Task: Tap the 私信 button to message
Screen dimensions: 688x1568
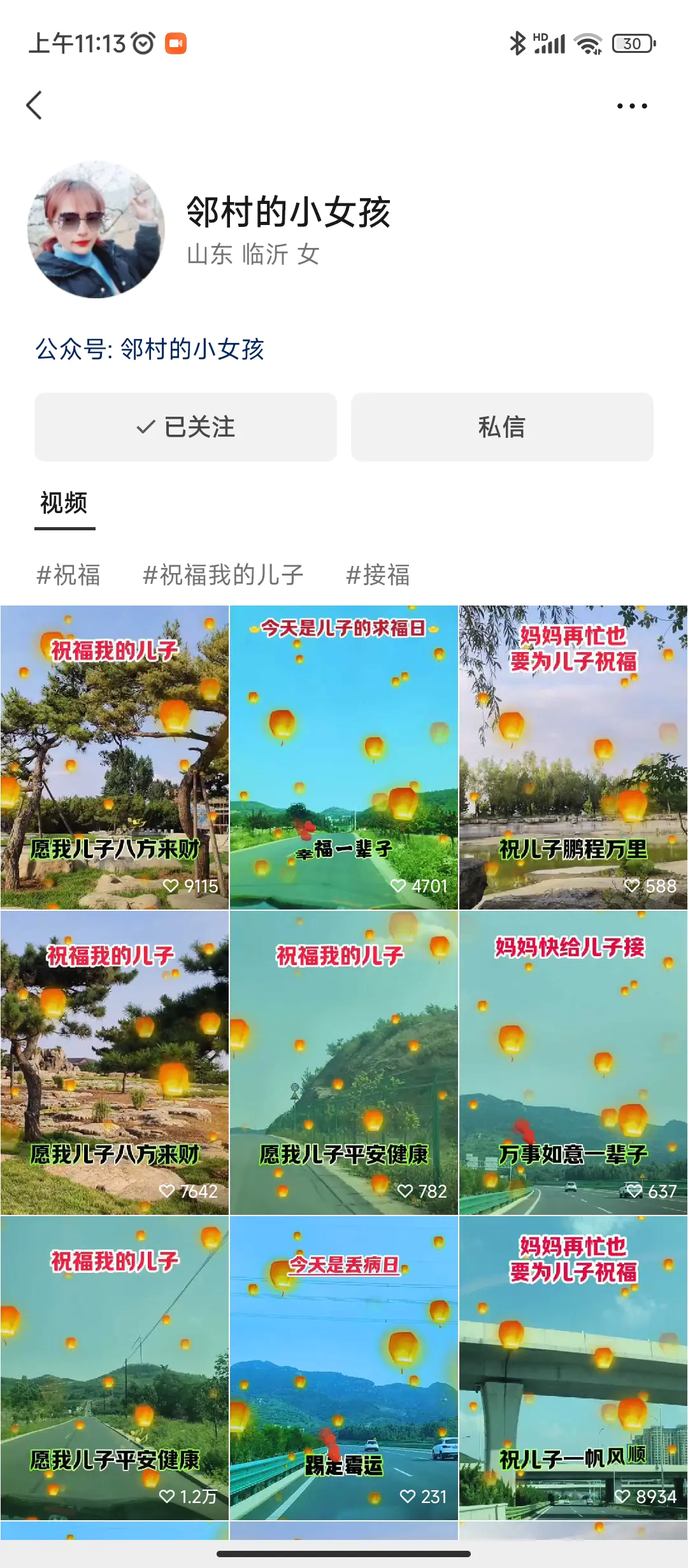Action: pyautogui.click(x=501, y=427)
